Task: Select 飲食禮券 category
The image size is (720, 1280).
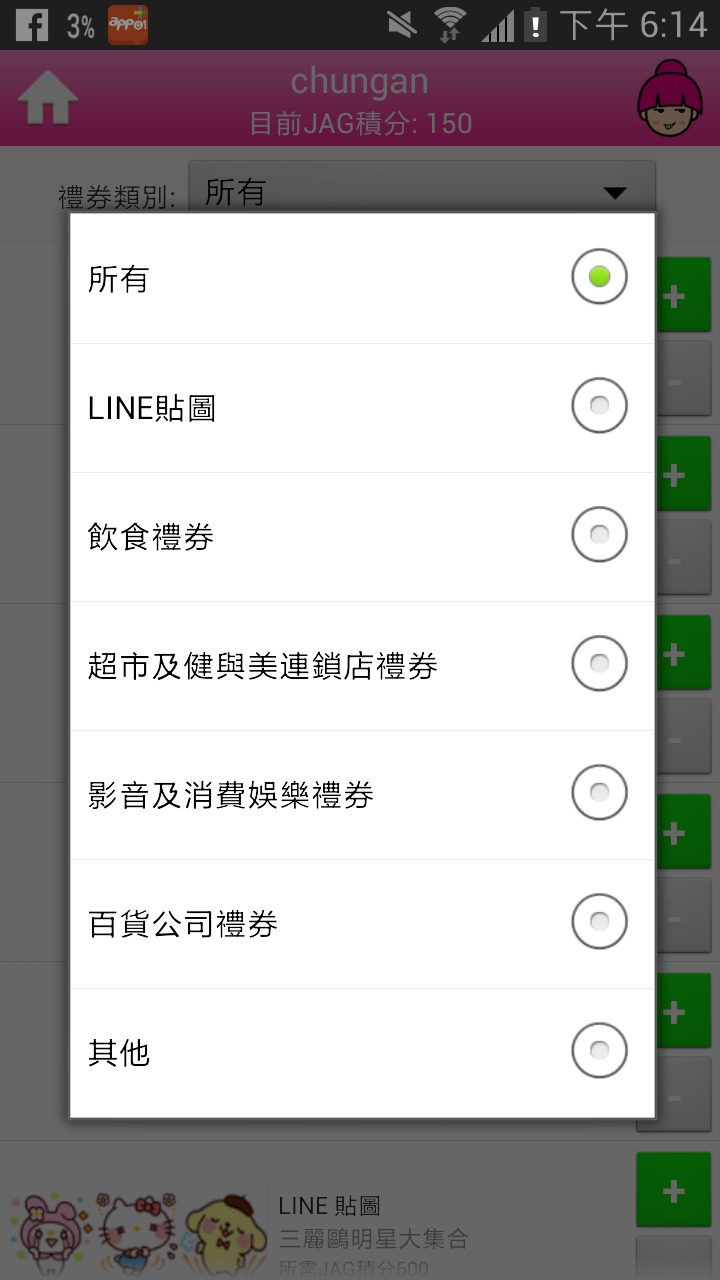Action: tap(362, 537)
